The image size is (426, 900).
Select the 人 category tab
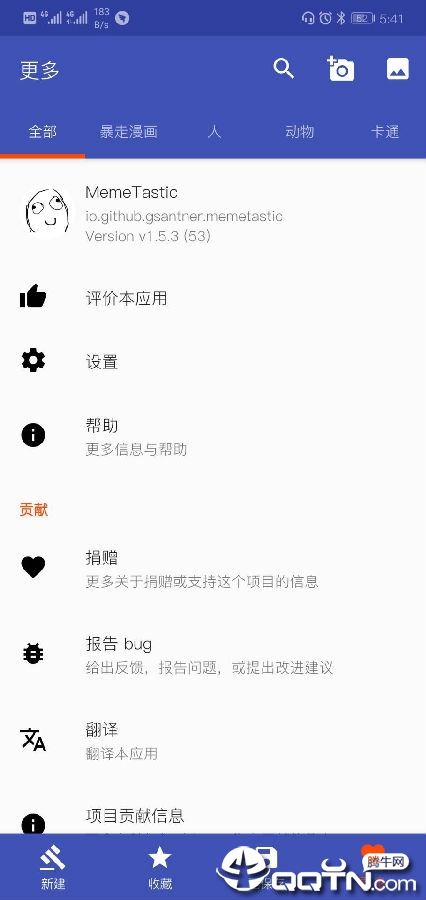[214, 132]
